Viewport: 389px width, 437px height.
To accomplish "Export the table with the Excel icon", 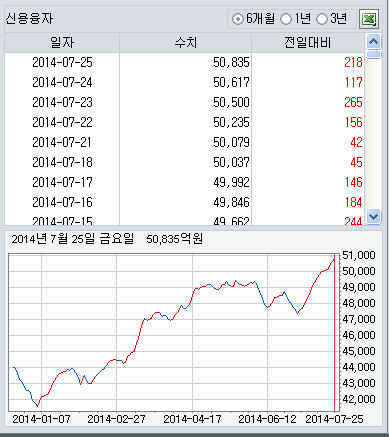I will [369, 19].
